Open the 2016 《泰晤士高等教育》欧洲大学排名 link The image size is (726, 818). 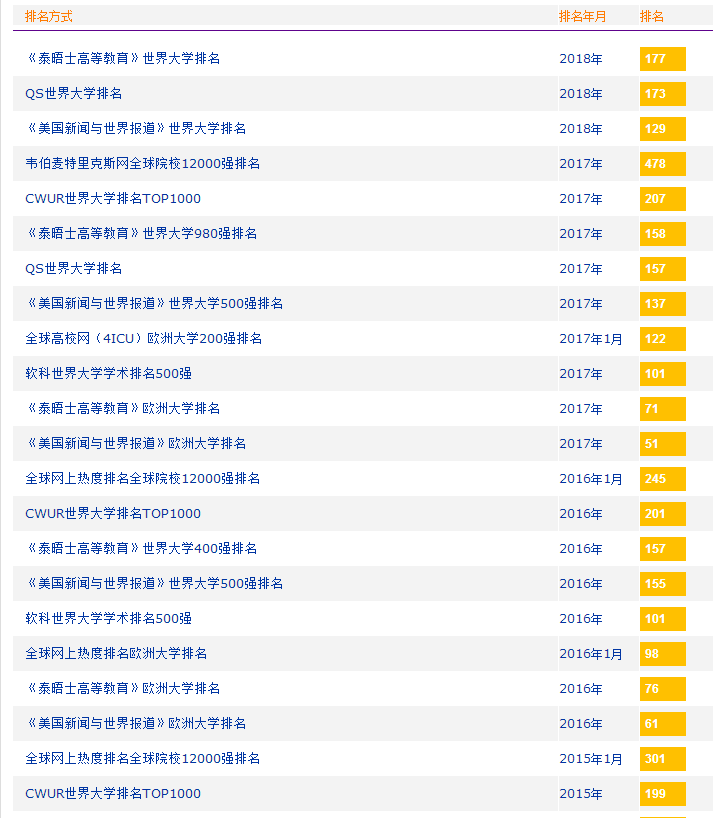pos(123,689)
